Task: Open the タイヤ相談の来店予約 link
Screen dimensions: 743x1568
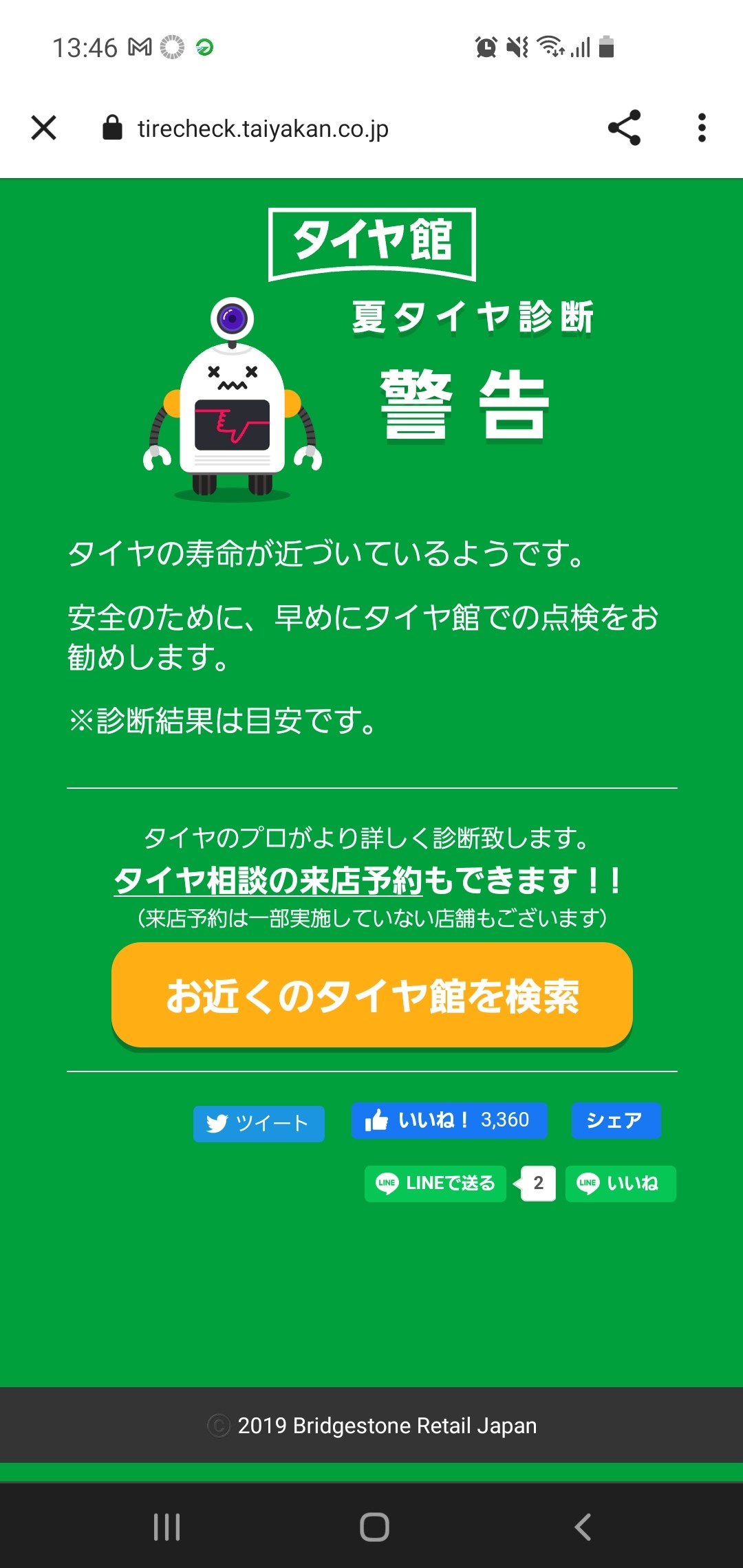Action: click(268, 881)
